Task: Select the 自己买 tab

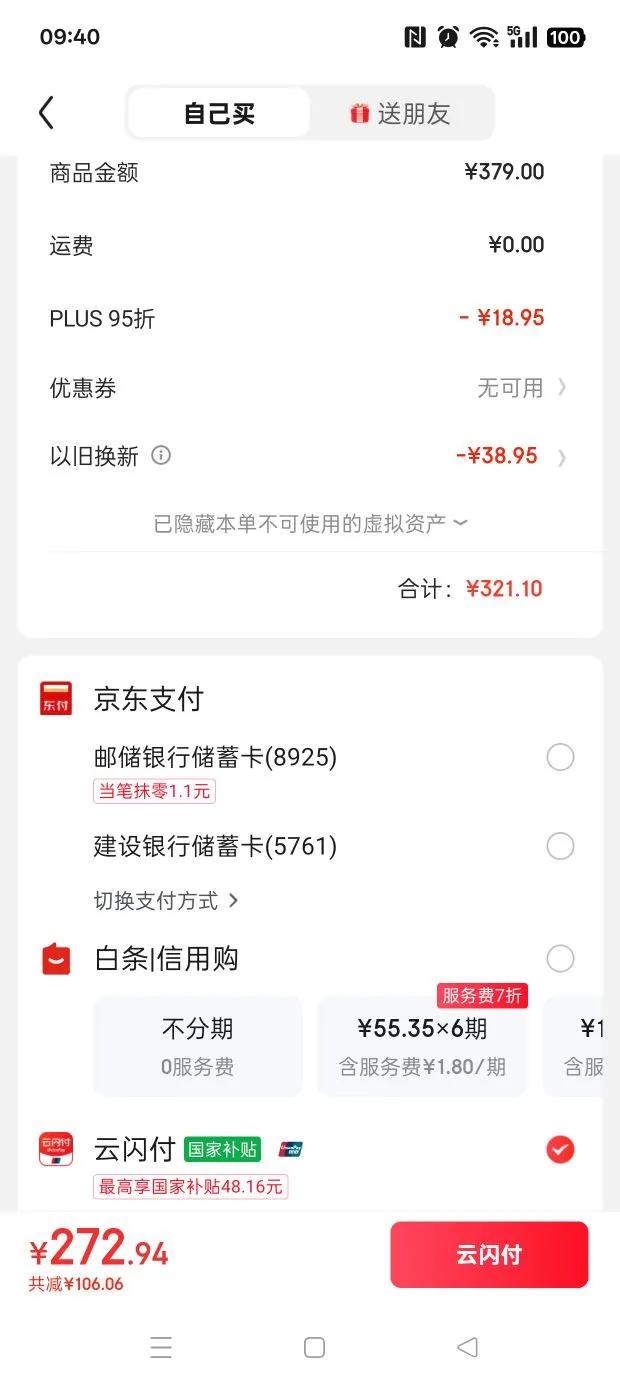Action: pyautogui.click(x=219, y=113)
